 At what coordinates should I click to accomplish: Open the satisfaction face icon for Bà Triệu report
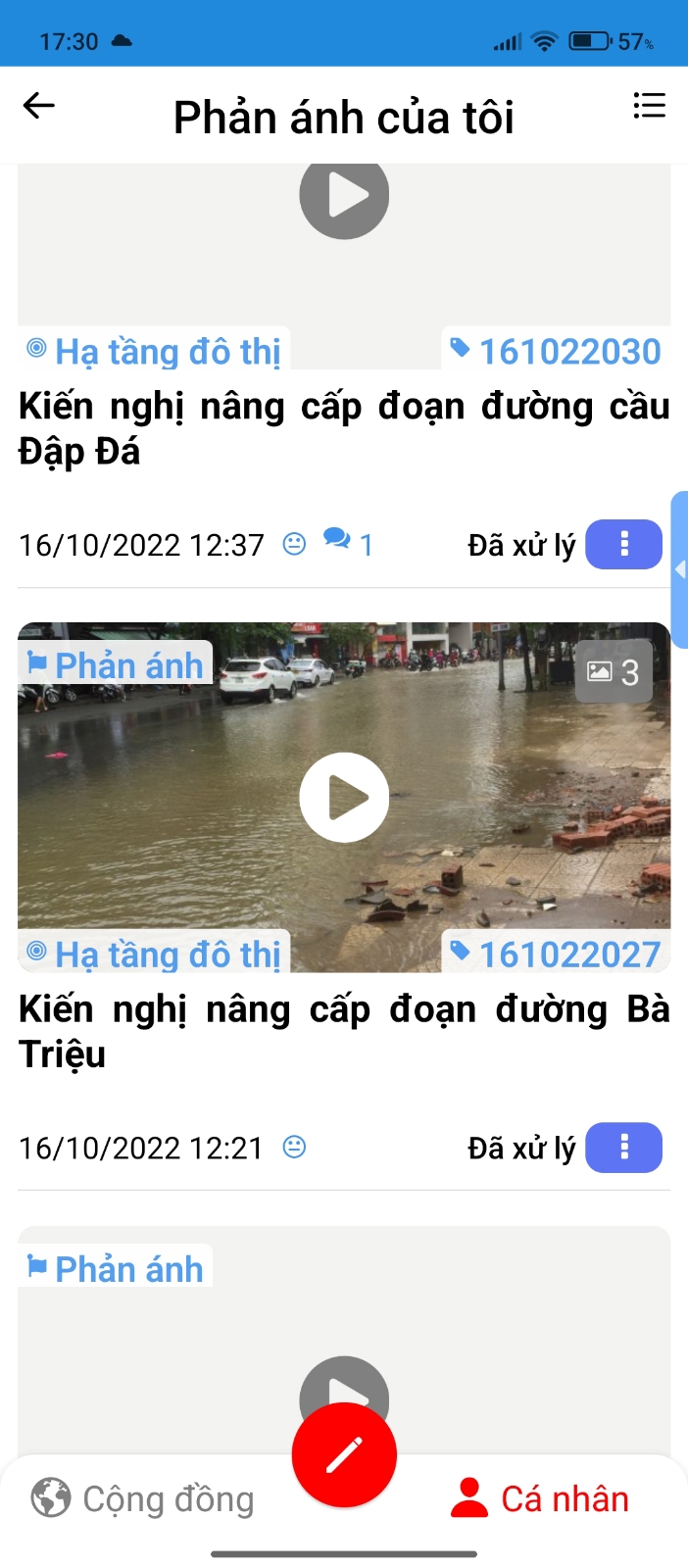294,1147
